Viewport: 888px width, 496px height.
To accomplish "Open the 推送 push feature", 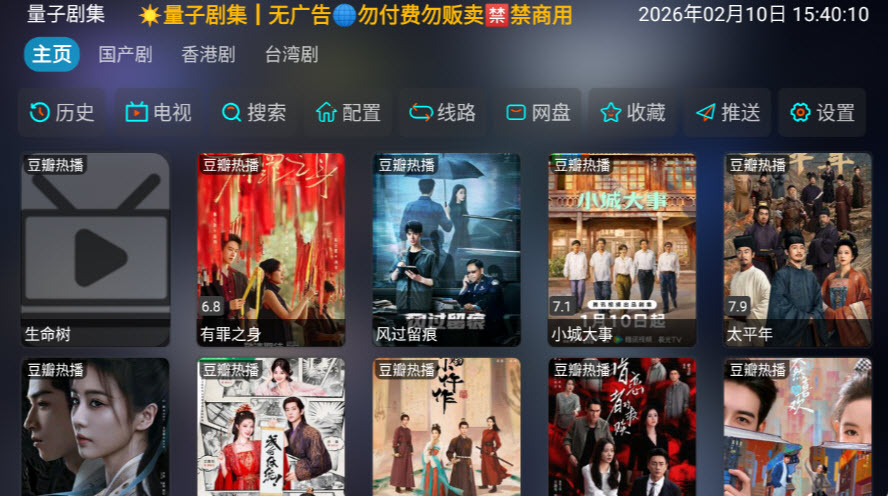I will 728,112.
